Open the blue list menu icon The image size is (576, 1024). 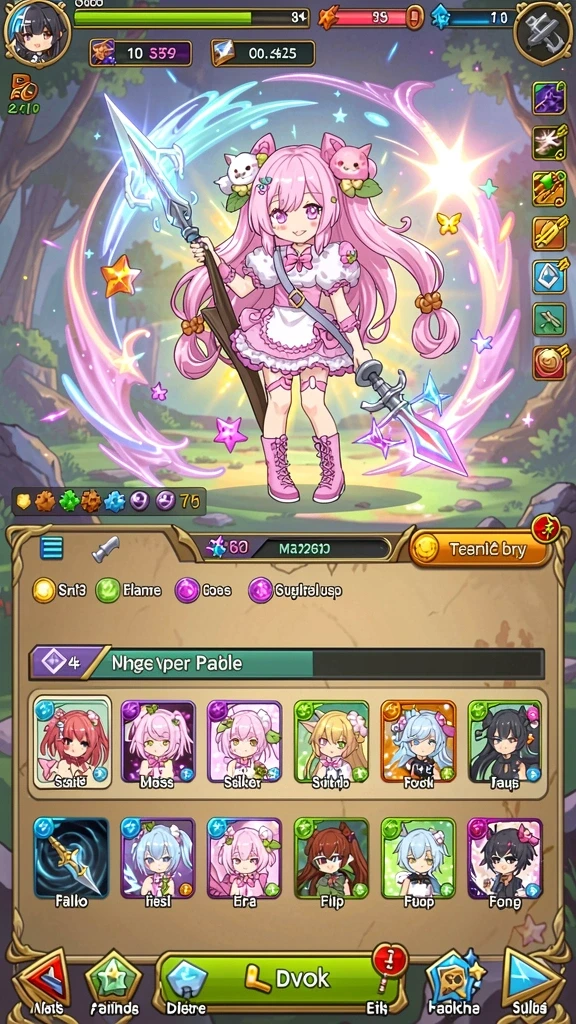coord(52,547)
